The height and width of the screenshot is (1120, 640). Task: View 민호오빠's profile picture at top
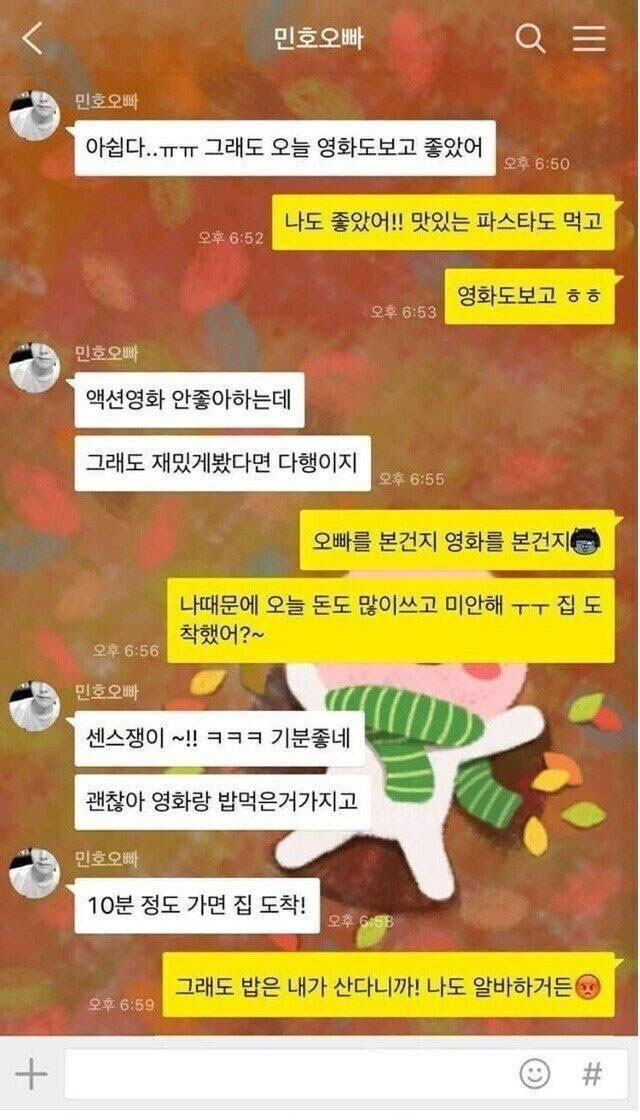(x=35, y=119)
